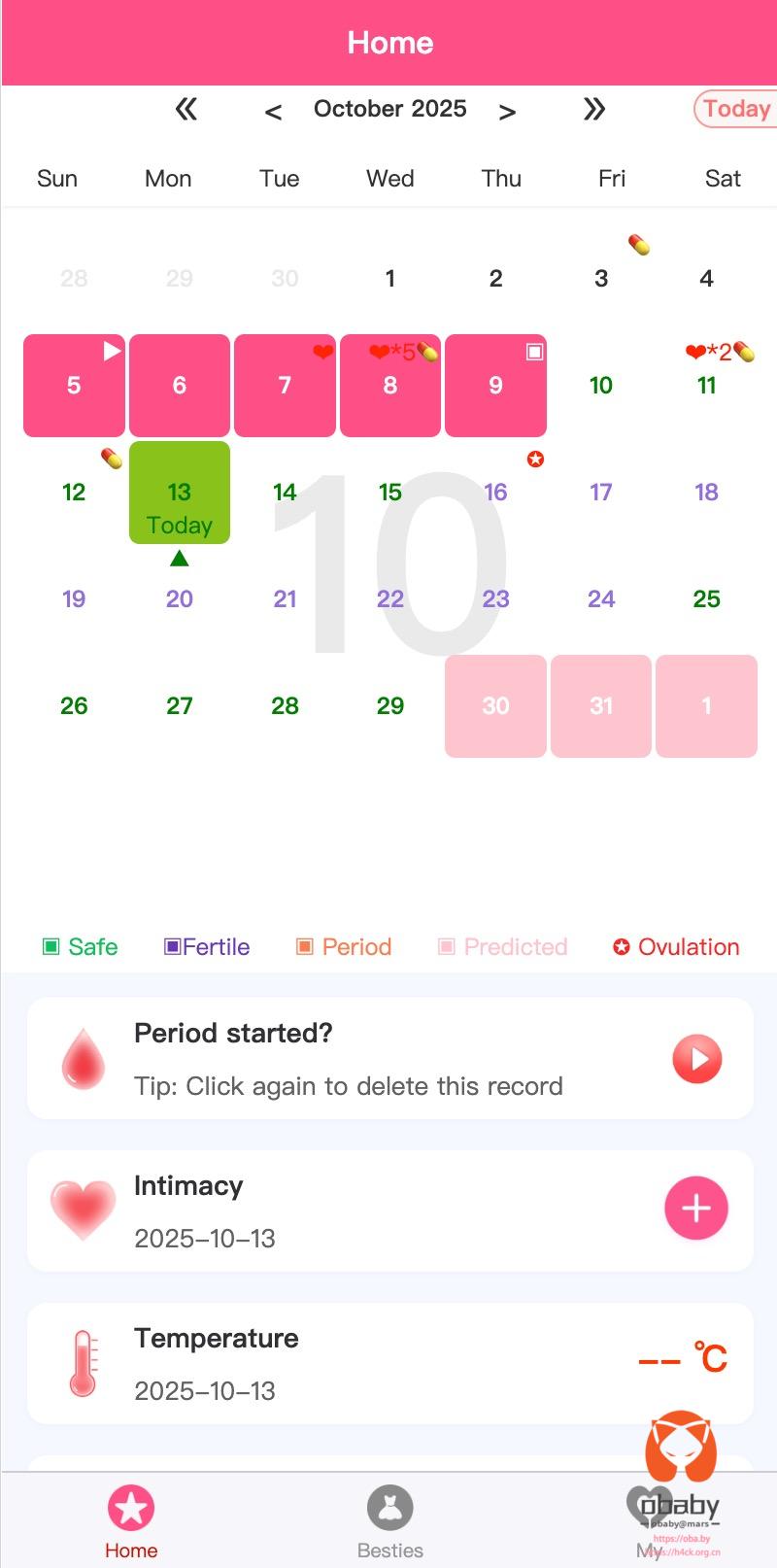Jump forward one year
The image size is (777, 1568).
coord(593,110)
